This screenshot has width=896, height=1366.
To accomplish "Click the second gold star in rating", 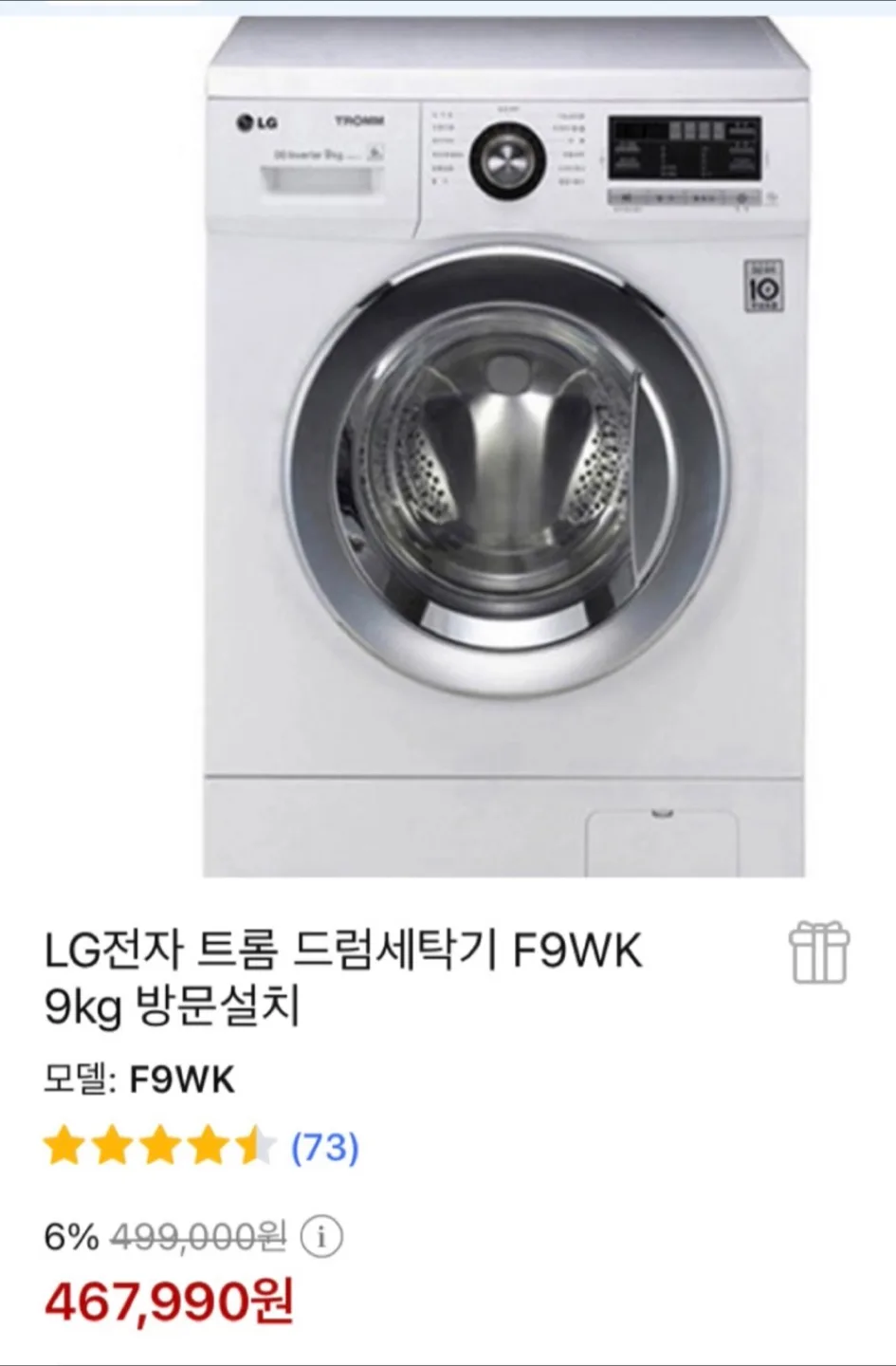I will click(113, 1147).
